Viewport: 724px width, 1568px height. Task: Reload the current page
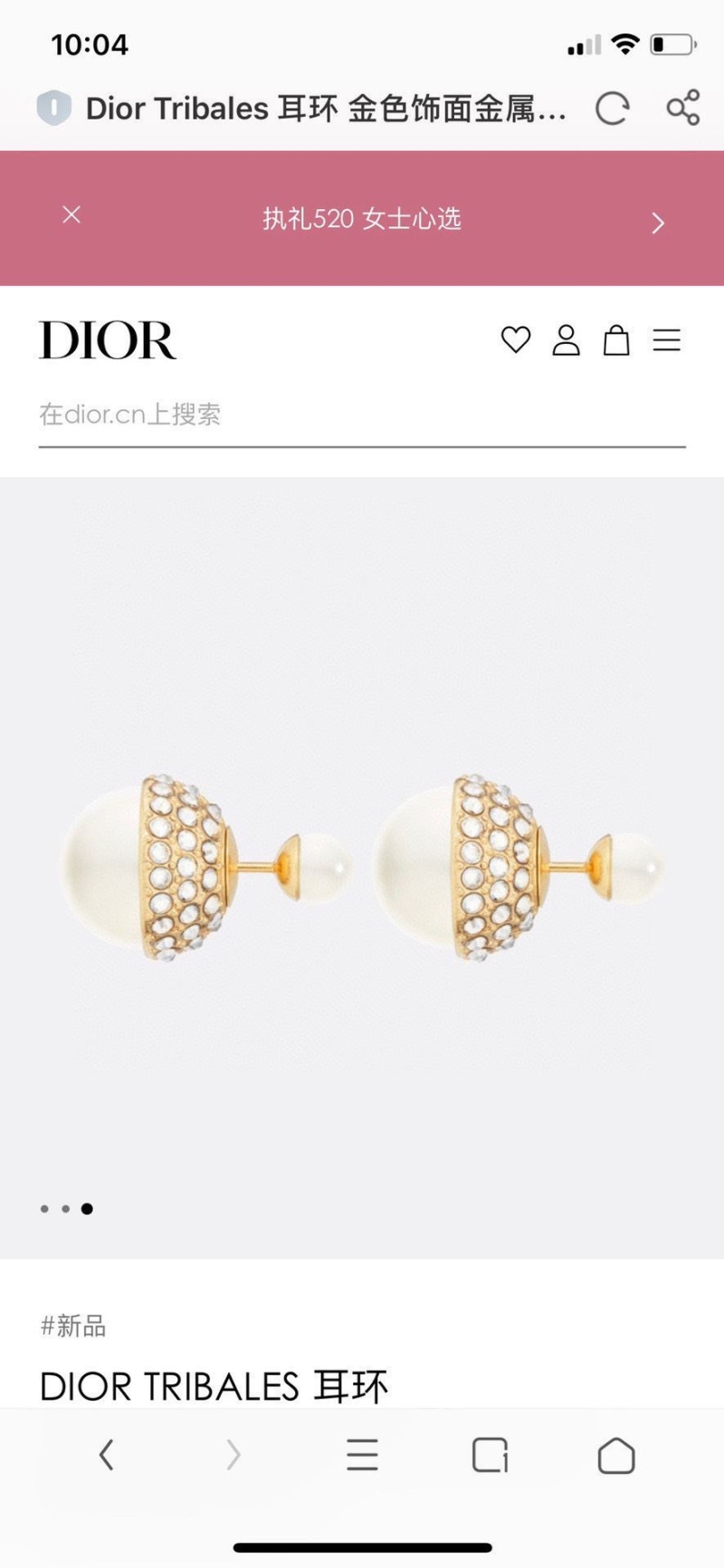(x=612, y=109)
